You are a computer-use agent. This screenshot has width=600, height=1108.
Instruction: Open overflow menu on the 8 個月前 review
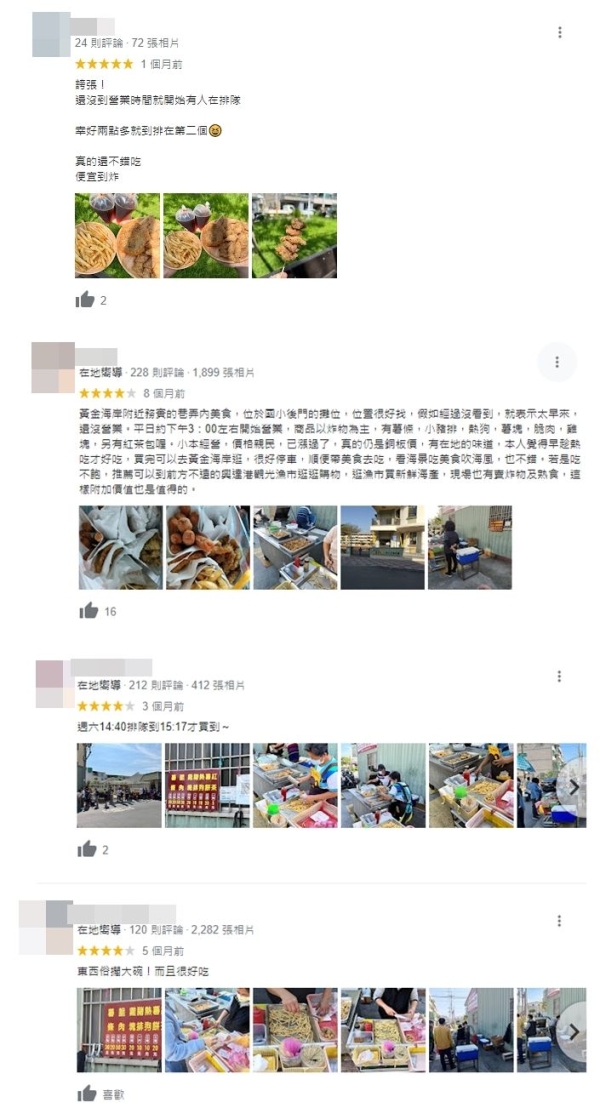(557, 361)
